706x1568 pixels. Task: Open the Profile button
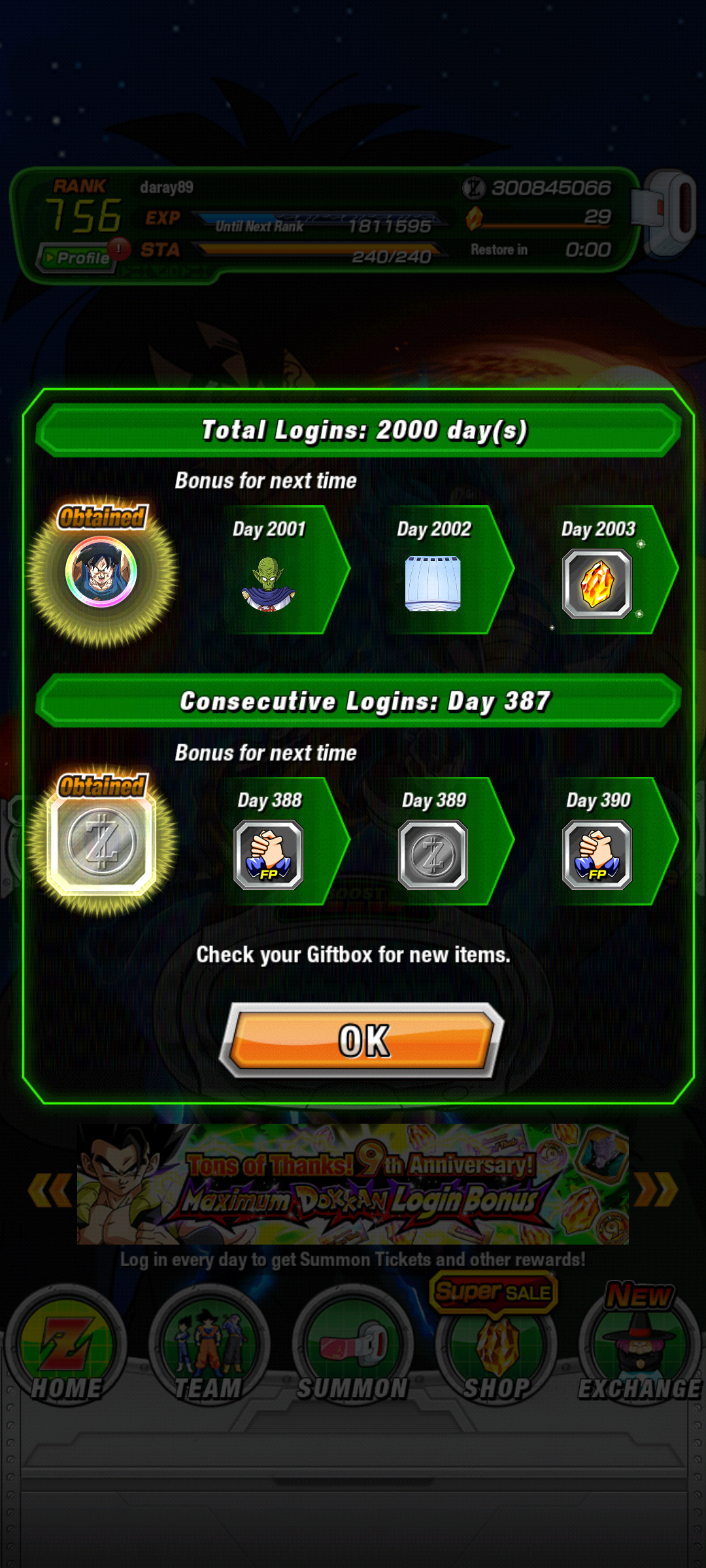click(77, 257)
